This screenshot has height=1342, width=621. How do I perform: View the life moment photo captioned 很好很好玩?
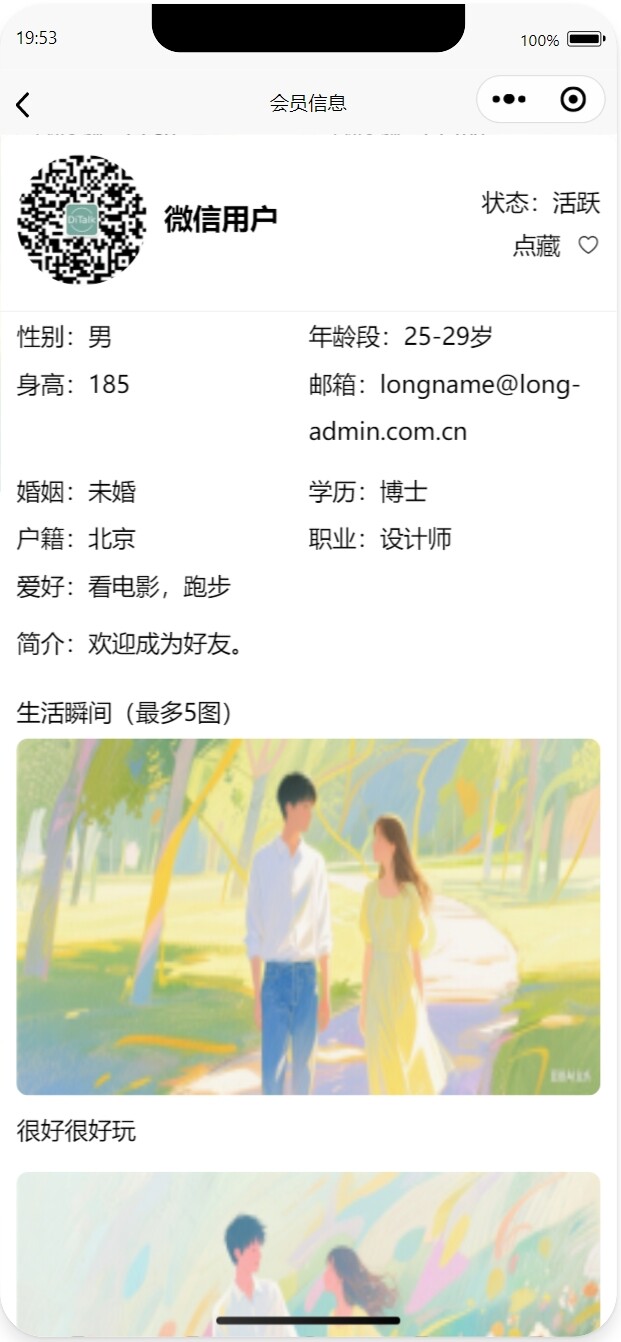click(308, 916)
